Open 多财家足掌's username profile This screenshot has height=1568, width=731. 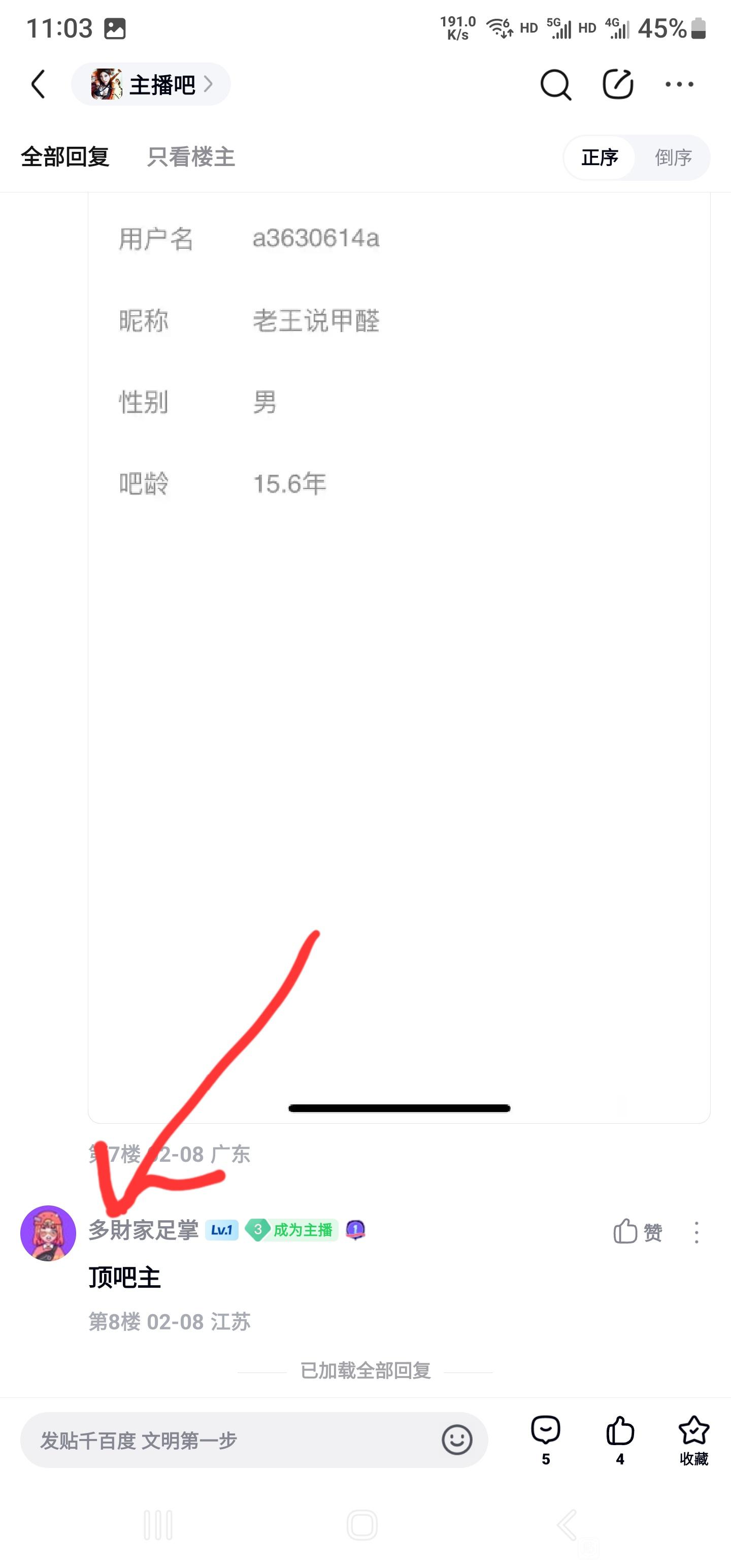[x=144, y=1230]
